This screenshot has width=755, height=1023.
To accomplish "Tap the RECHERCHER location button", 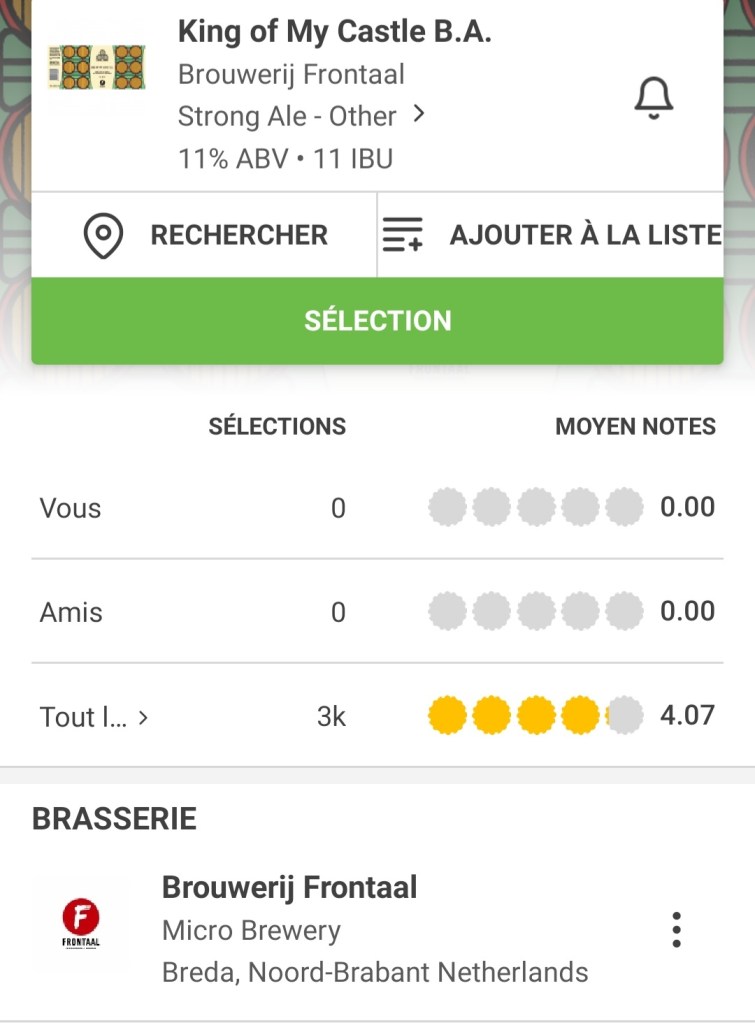I will coord(205,235).
